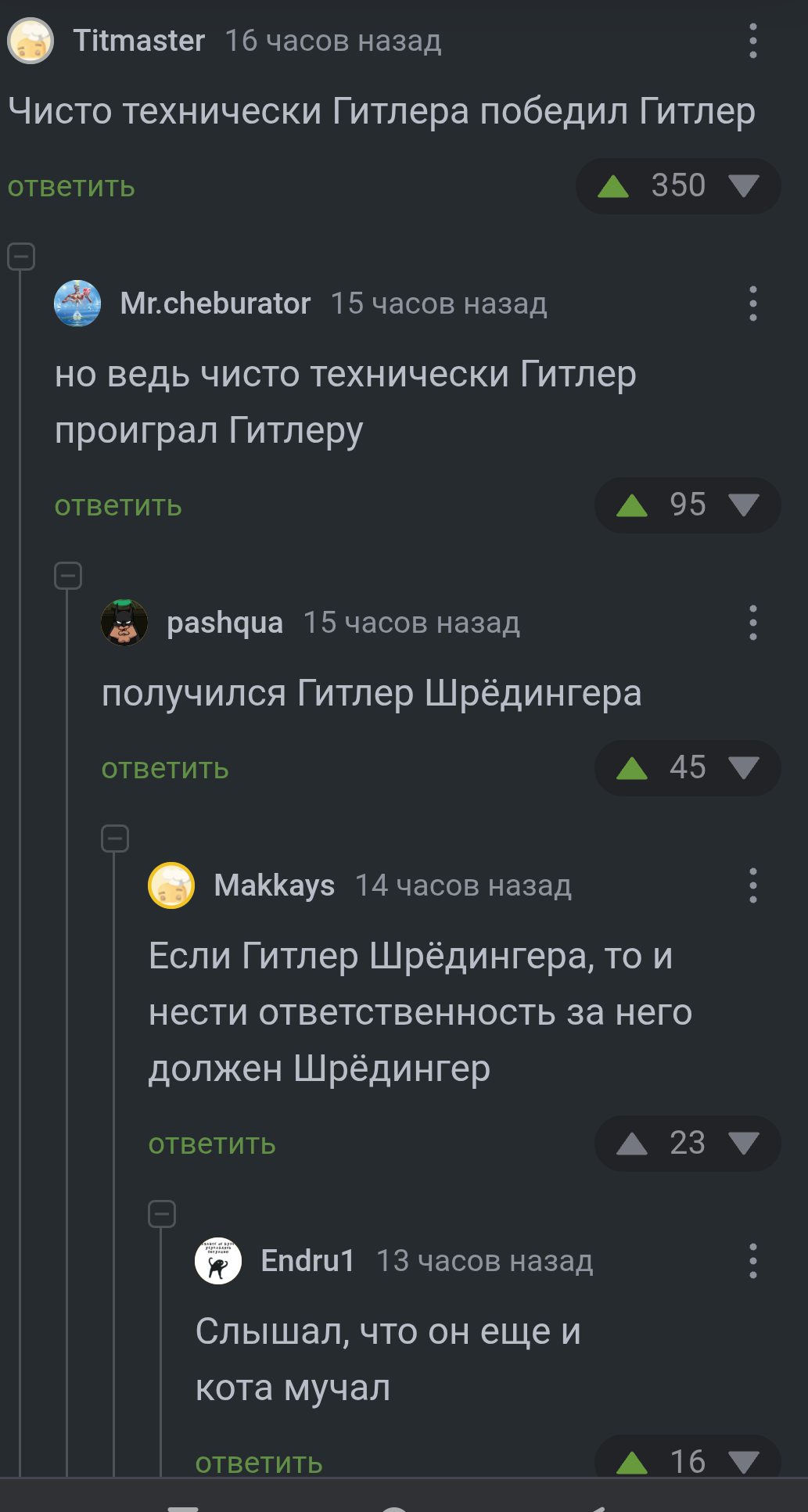Reply to pashqua's comment
This screenshot has width=808, height=1512.
(x=165, y=769)
